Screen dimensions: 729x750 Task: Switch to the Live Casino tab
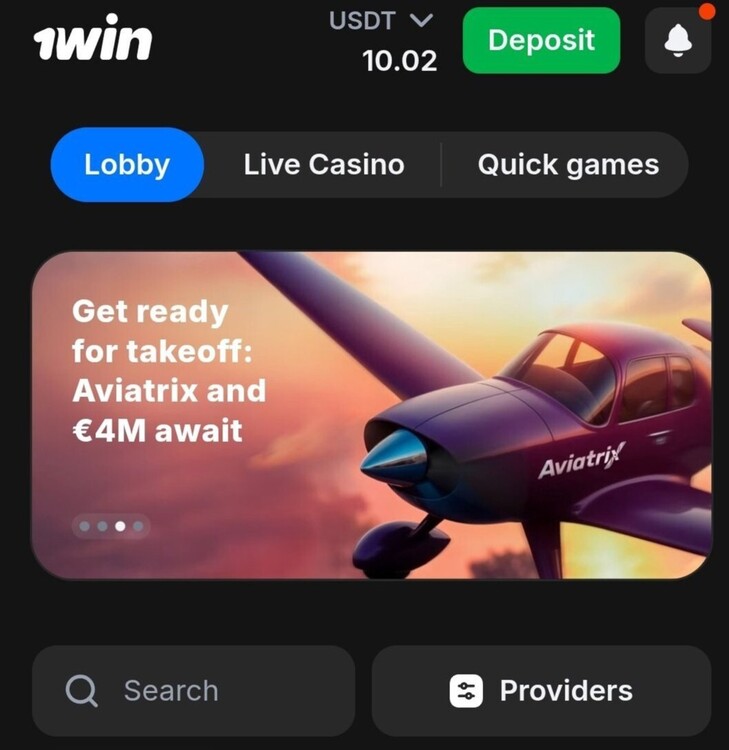(x=324, y=165)
